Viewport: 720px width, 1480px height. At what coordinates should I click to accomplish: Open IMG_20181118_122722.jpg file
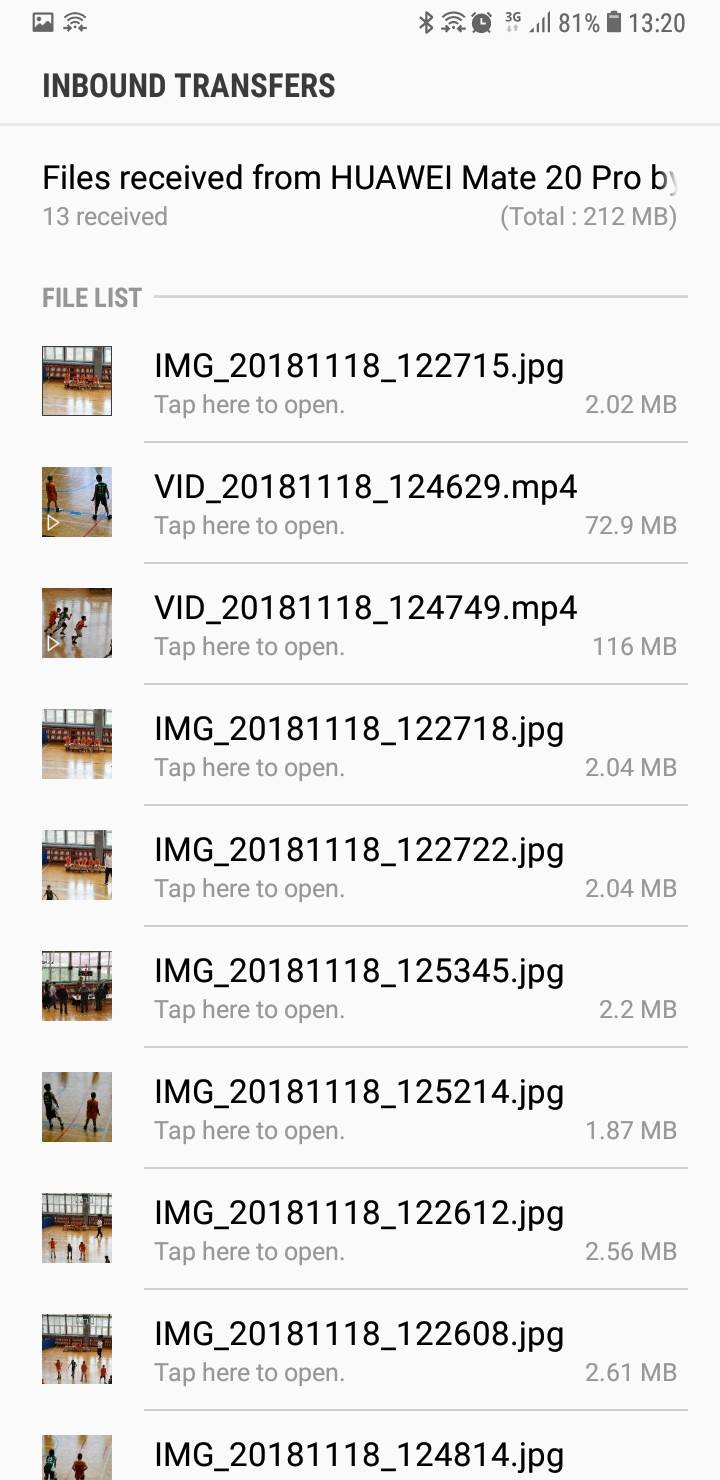[360, 866]
